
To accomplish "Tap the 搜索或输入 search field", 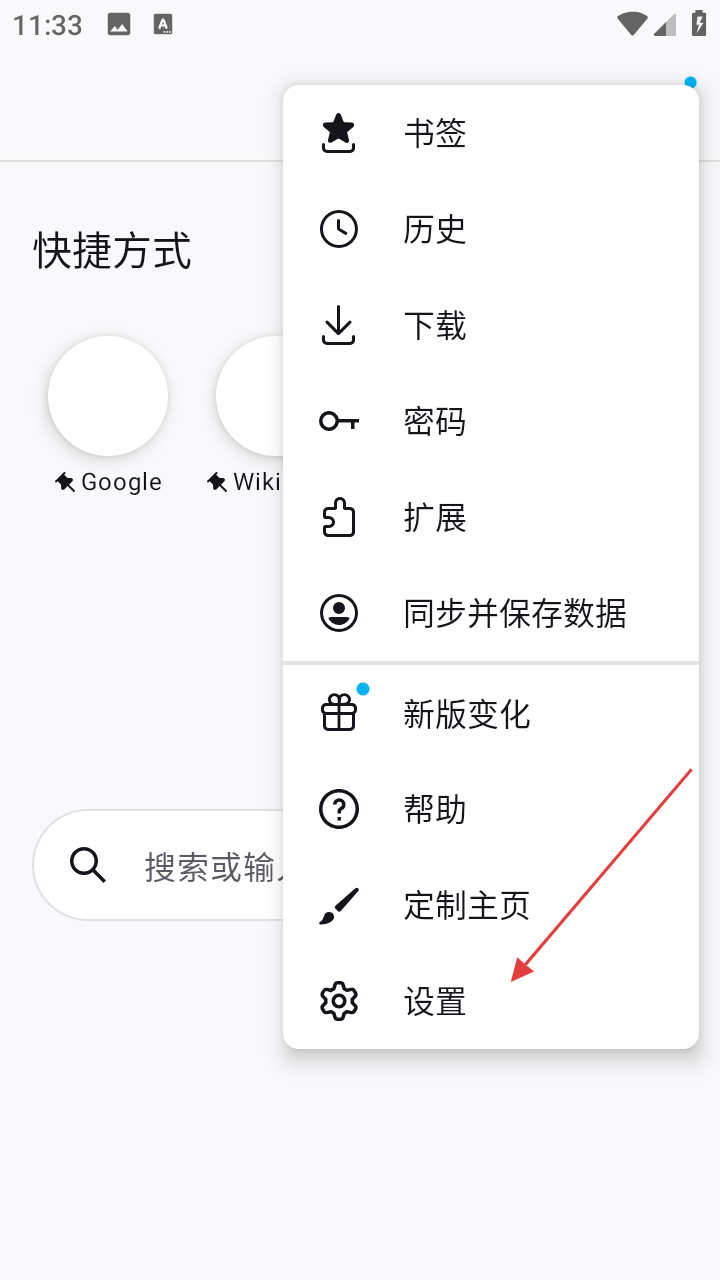I will 200,866.
